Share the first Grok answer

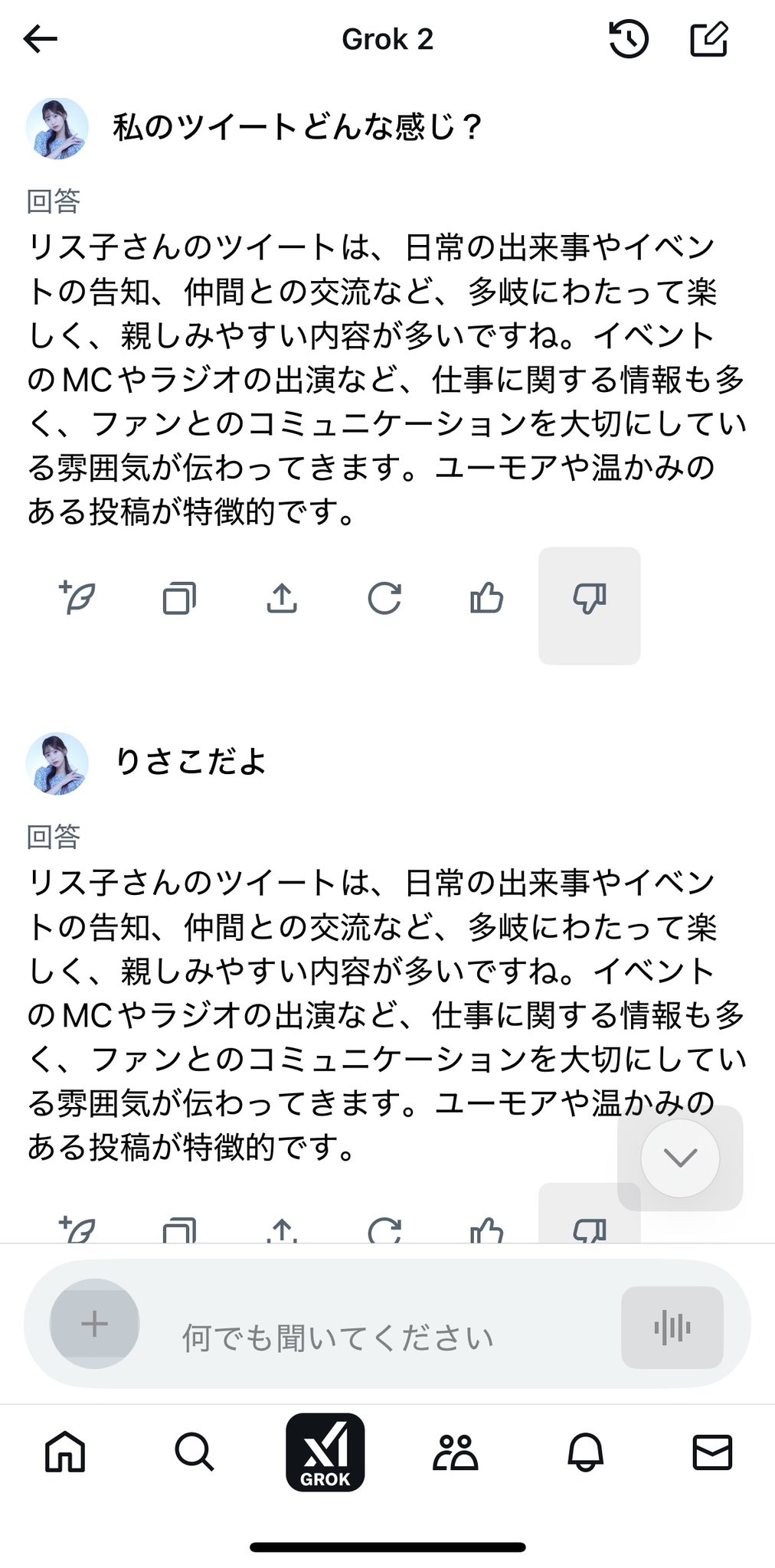pos(282,598)
